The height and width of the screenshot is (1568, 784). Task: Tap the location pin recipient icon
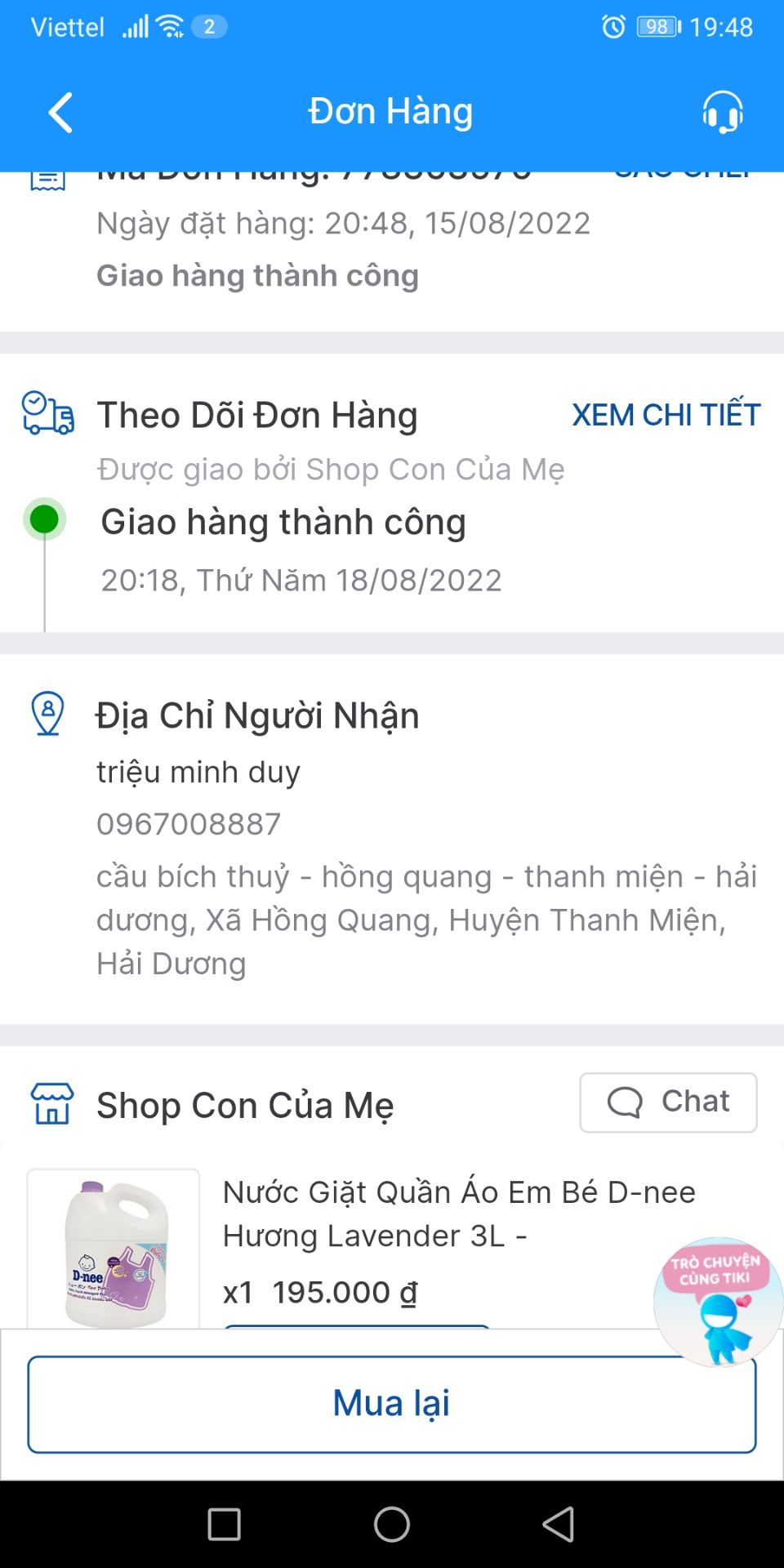pos(47,715)
